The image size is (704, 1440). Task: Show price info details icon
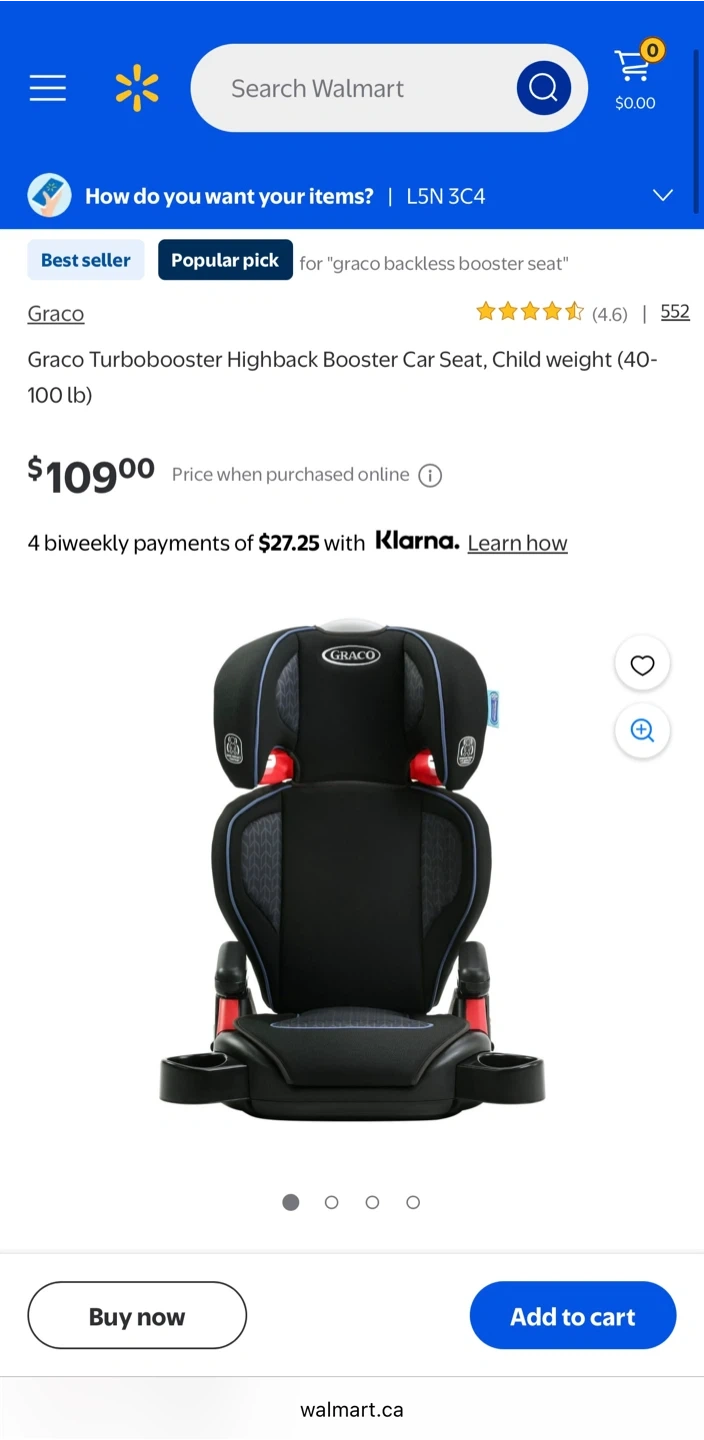point(430,475)
